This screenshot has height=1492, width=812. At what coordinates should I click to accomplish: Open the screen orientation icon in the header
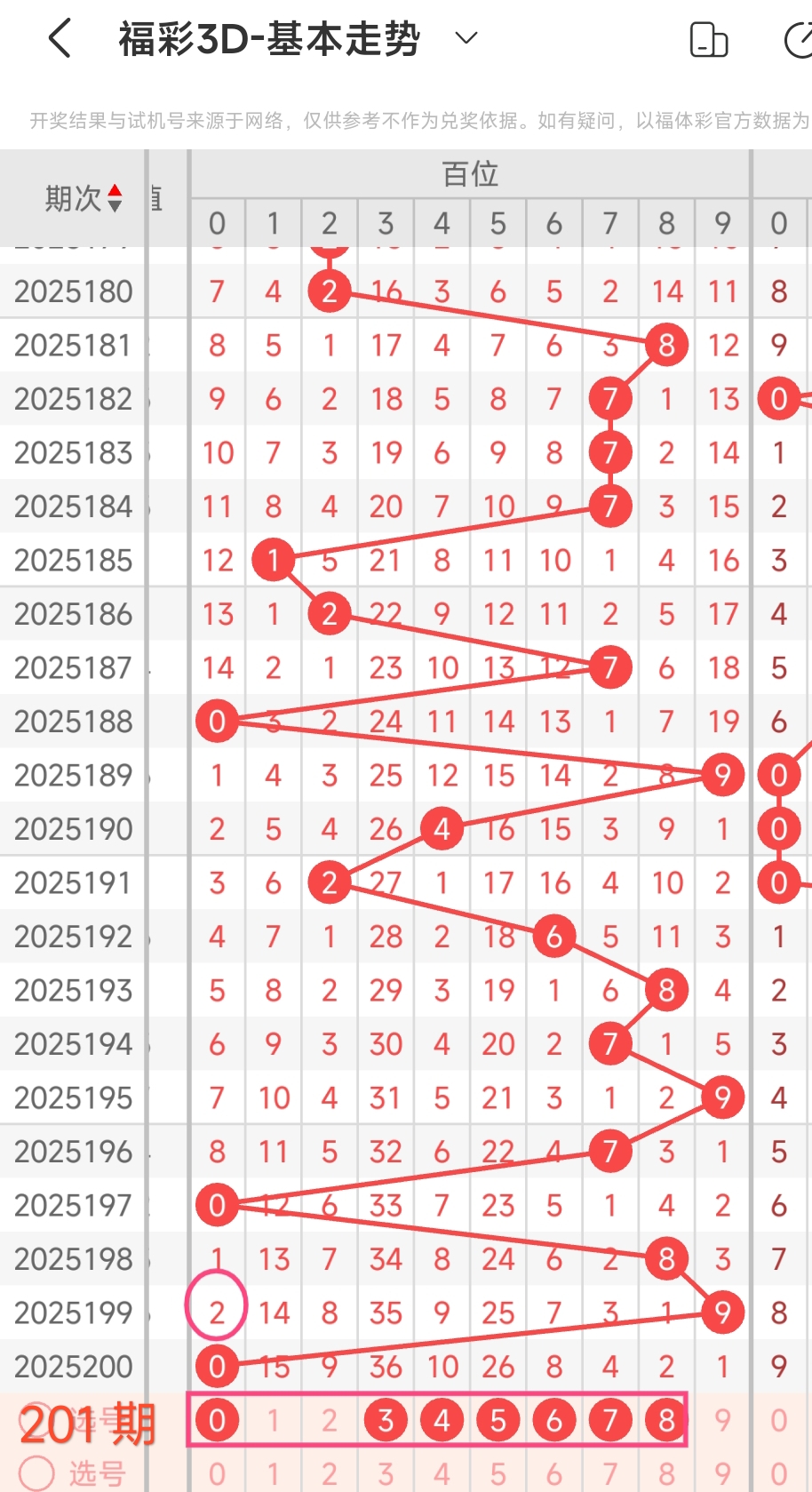pyautogui.click(x=708, y=40)
